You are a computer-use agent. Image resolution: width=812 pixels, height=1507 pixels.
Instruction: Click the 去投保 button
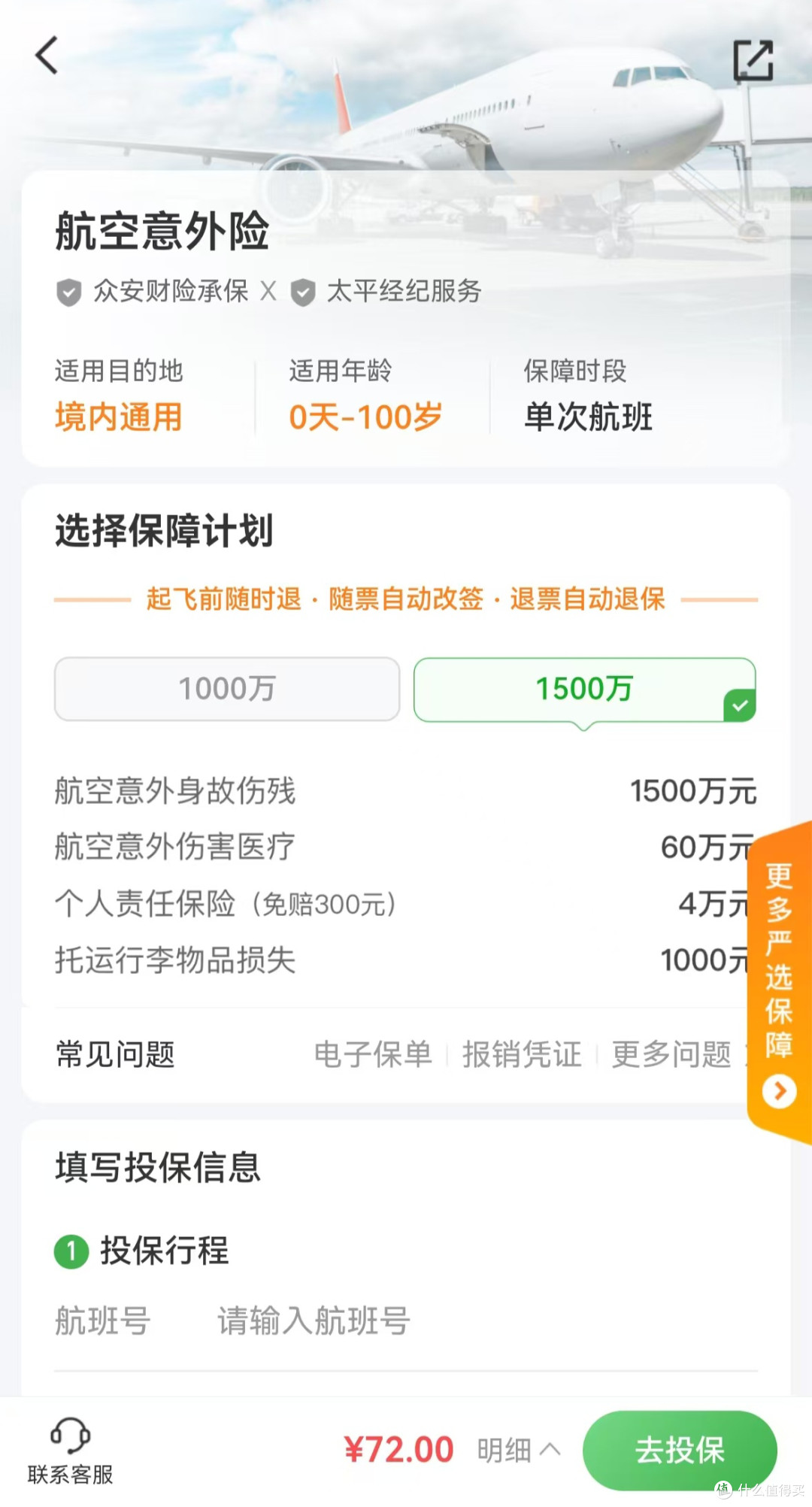pyautogui.click(x=679, y=1449)
